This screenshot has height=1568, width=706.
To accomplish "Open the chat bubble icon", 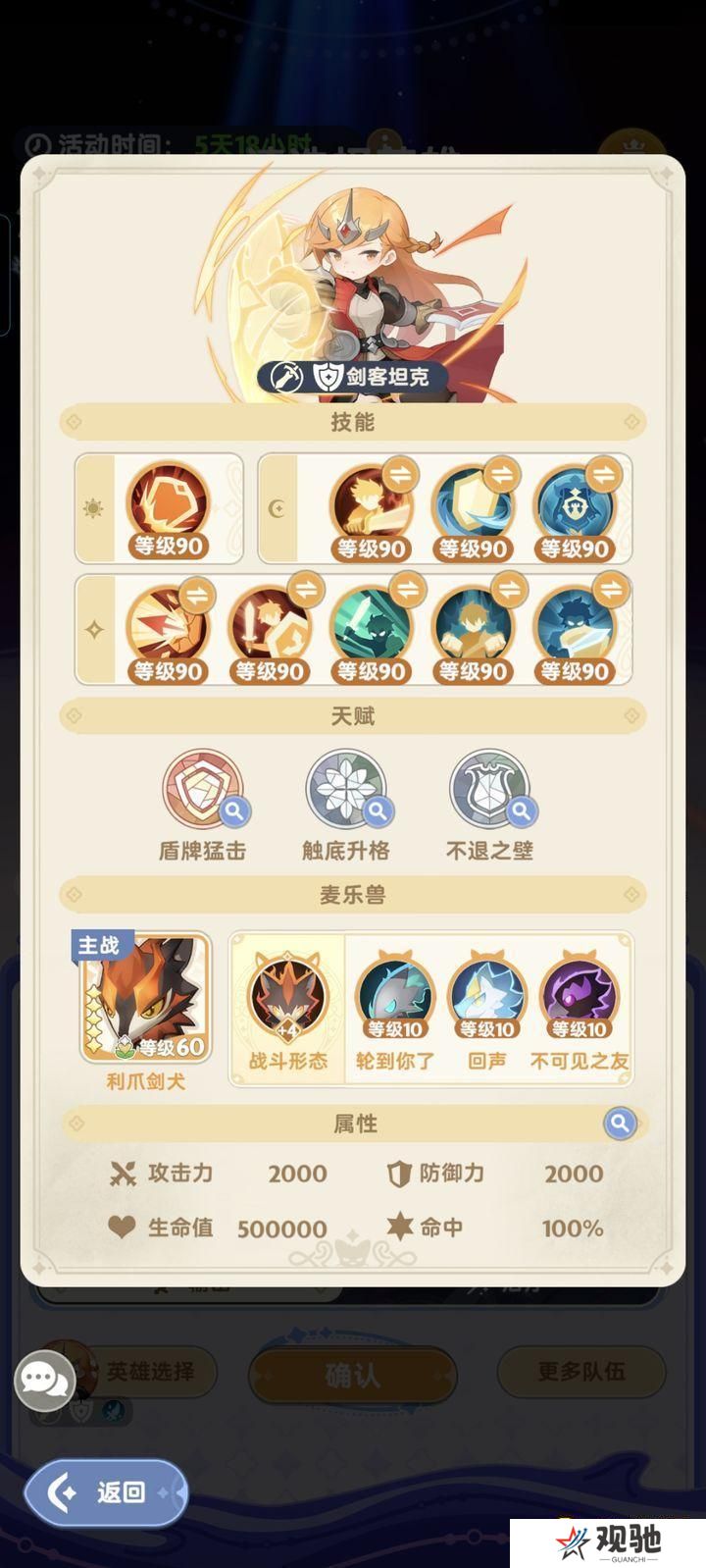I will point(45,1380).
